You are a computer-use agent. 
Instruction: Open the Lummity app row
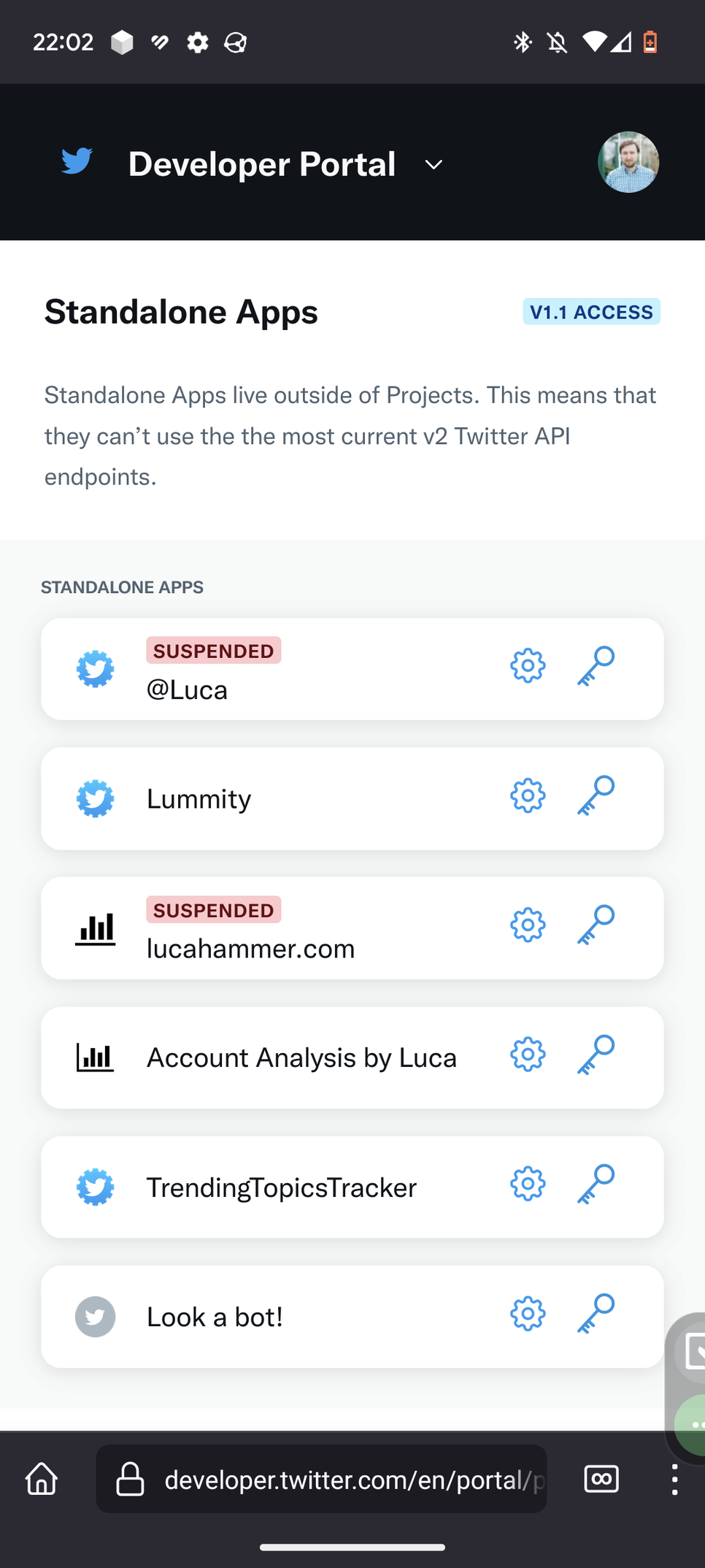tap(352, 798)
